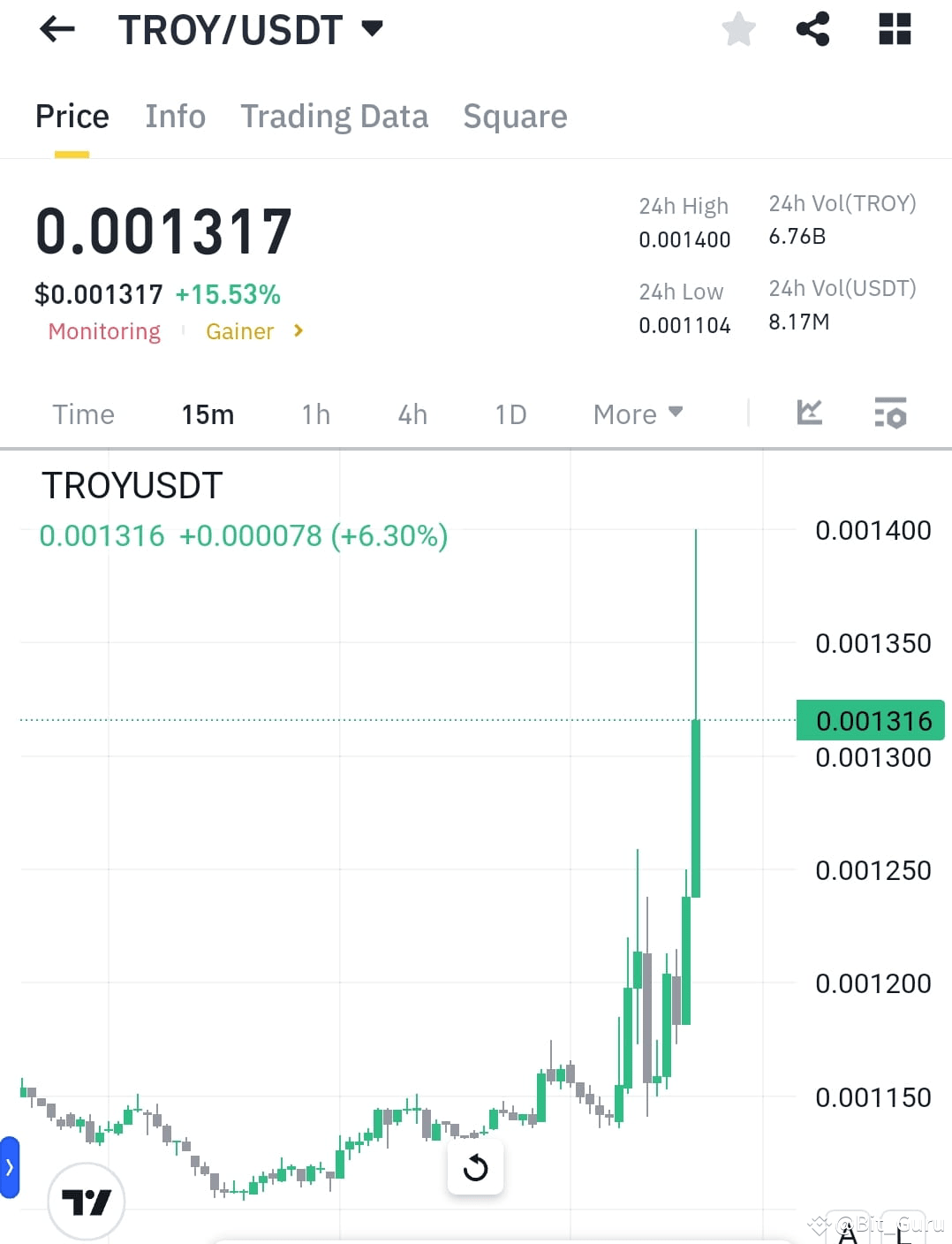Switch to the Trading Data tab
This screenshot has height=1244, width=952.
[335, 116]
